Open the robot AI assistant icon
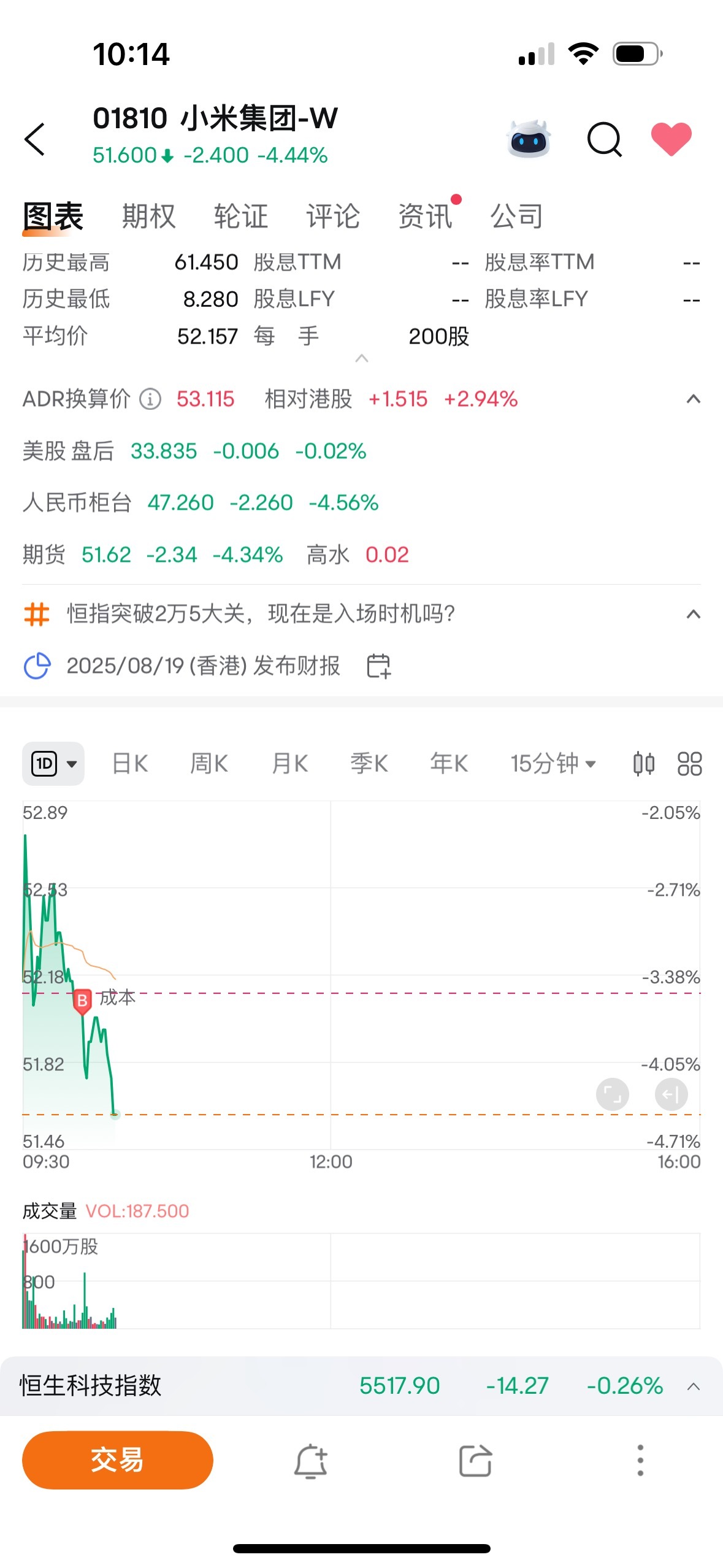The image size is (723, 1568). coord(529,139)
